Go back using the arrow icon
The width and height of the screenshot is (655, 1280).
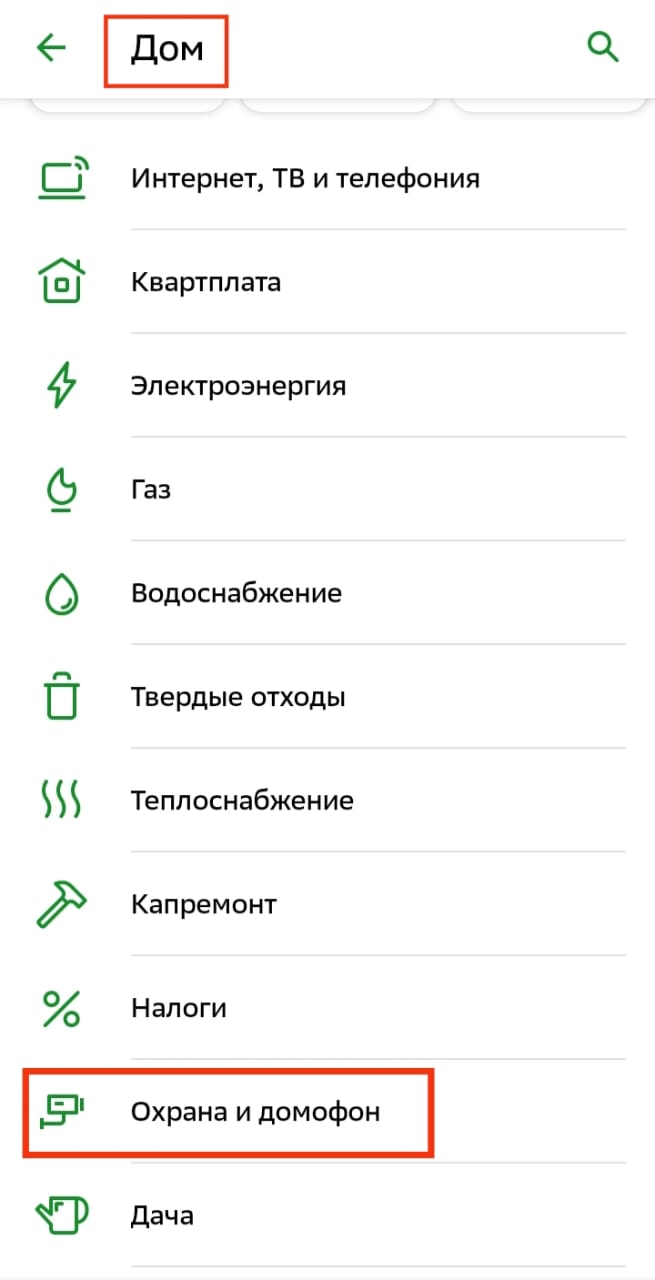51,48
